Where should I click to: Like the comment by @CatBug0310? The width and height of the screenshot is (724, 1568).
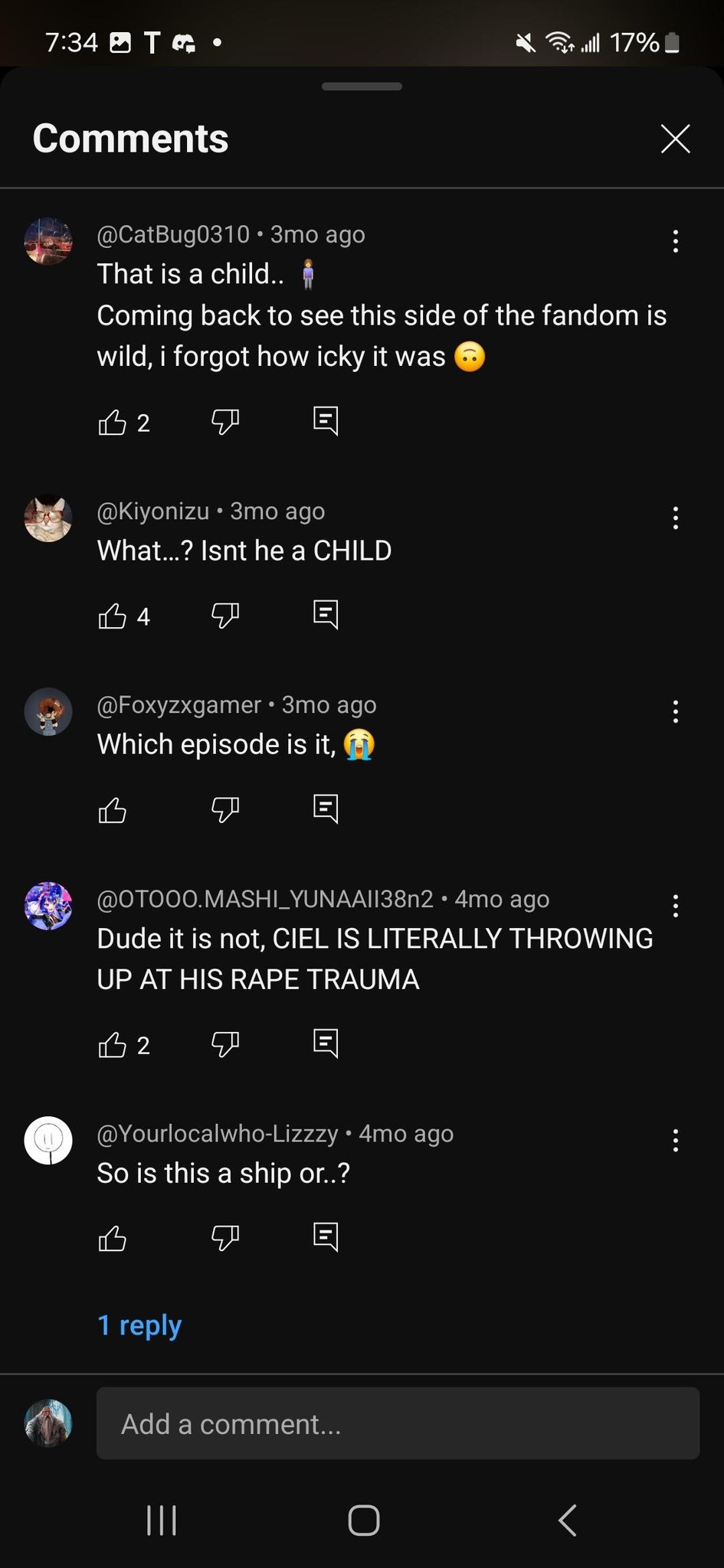pos(113,422)
